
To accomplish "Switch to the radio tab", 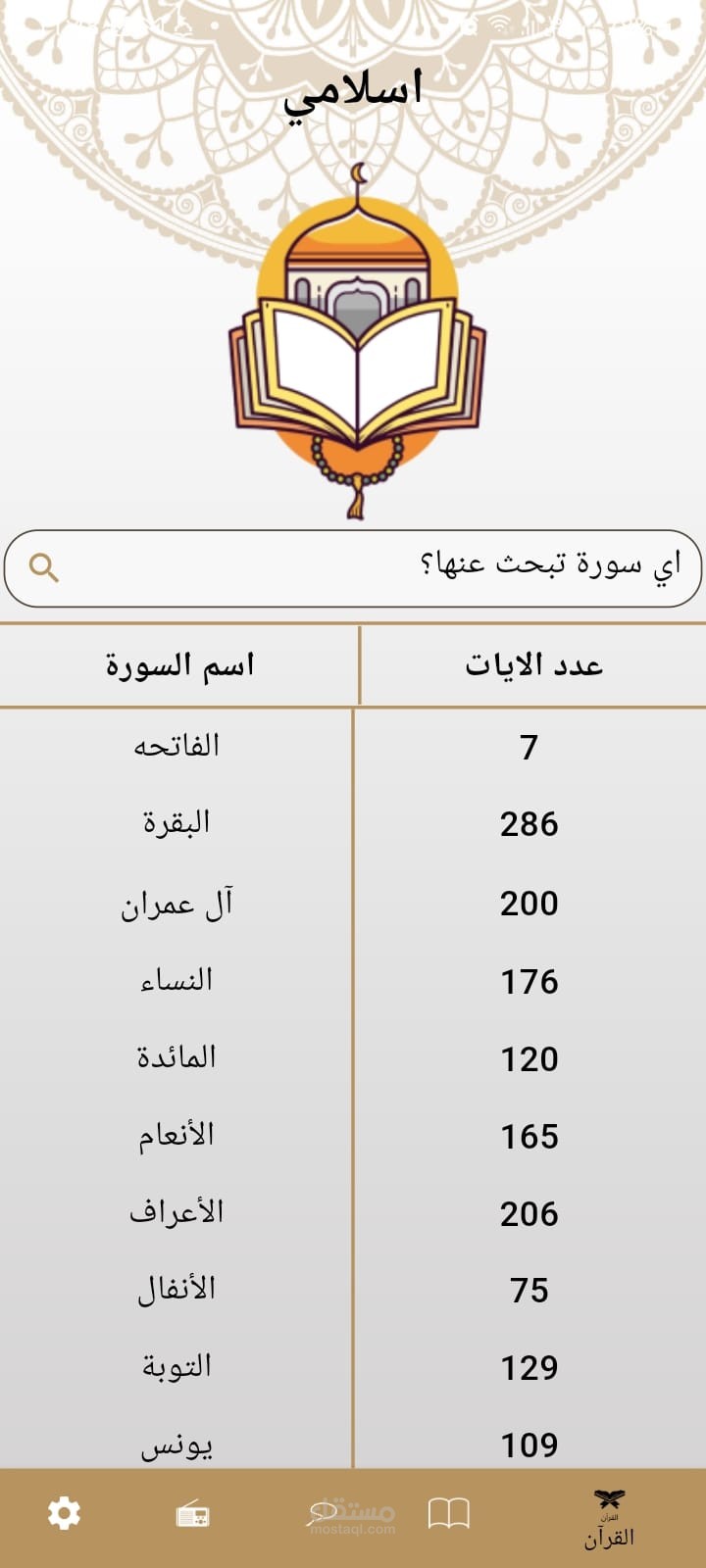I will pyautogui.click(x=193, y=1516).
